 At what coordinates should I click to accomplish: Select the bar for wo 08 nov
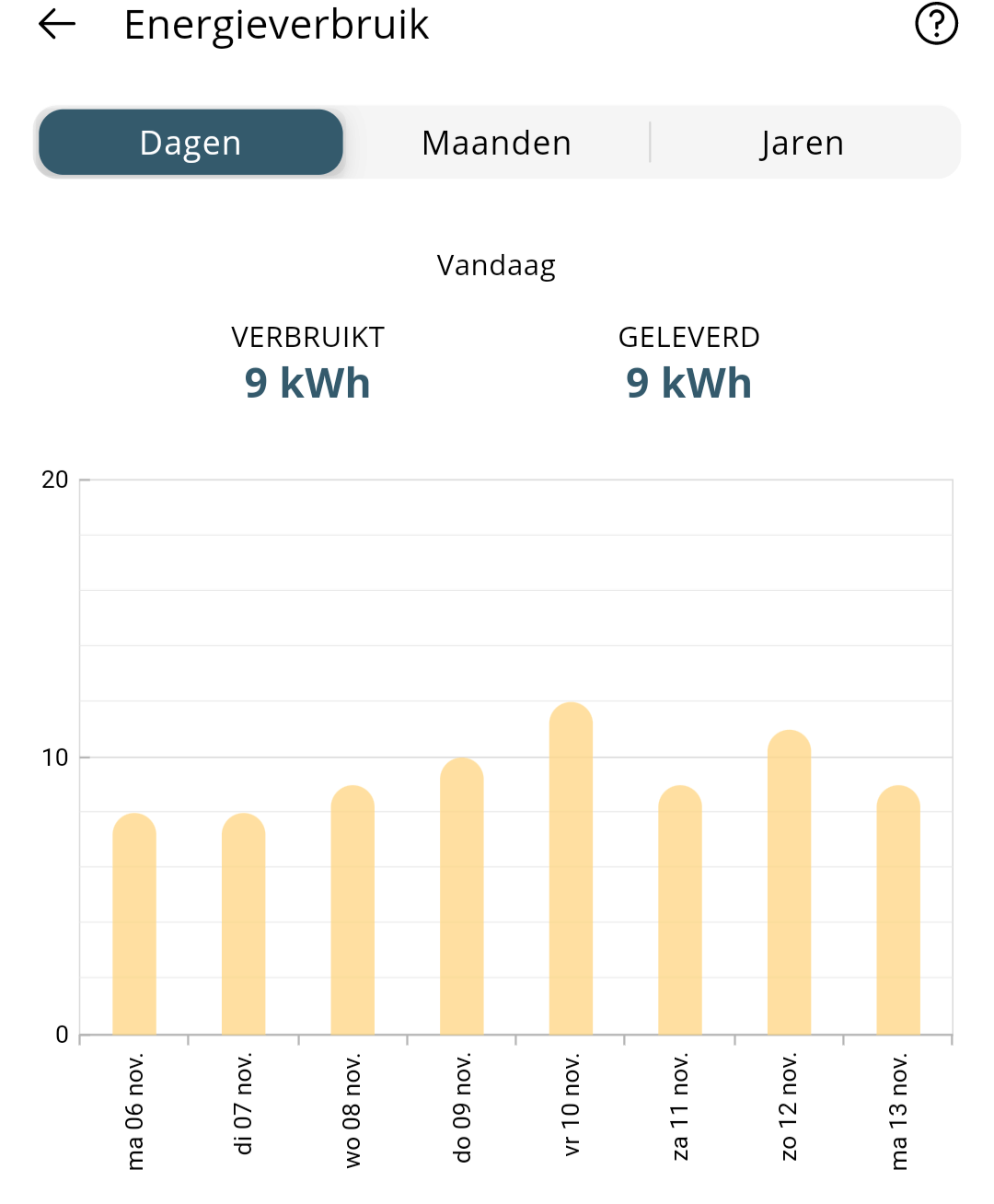352,911
